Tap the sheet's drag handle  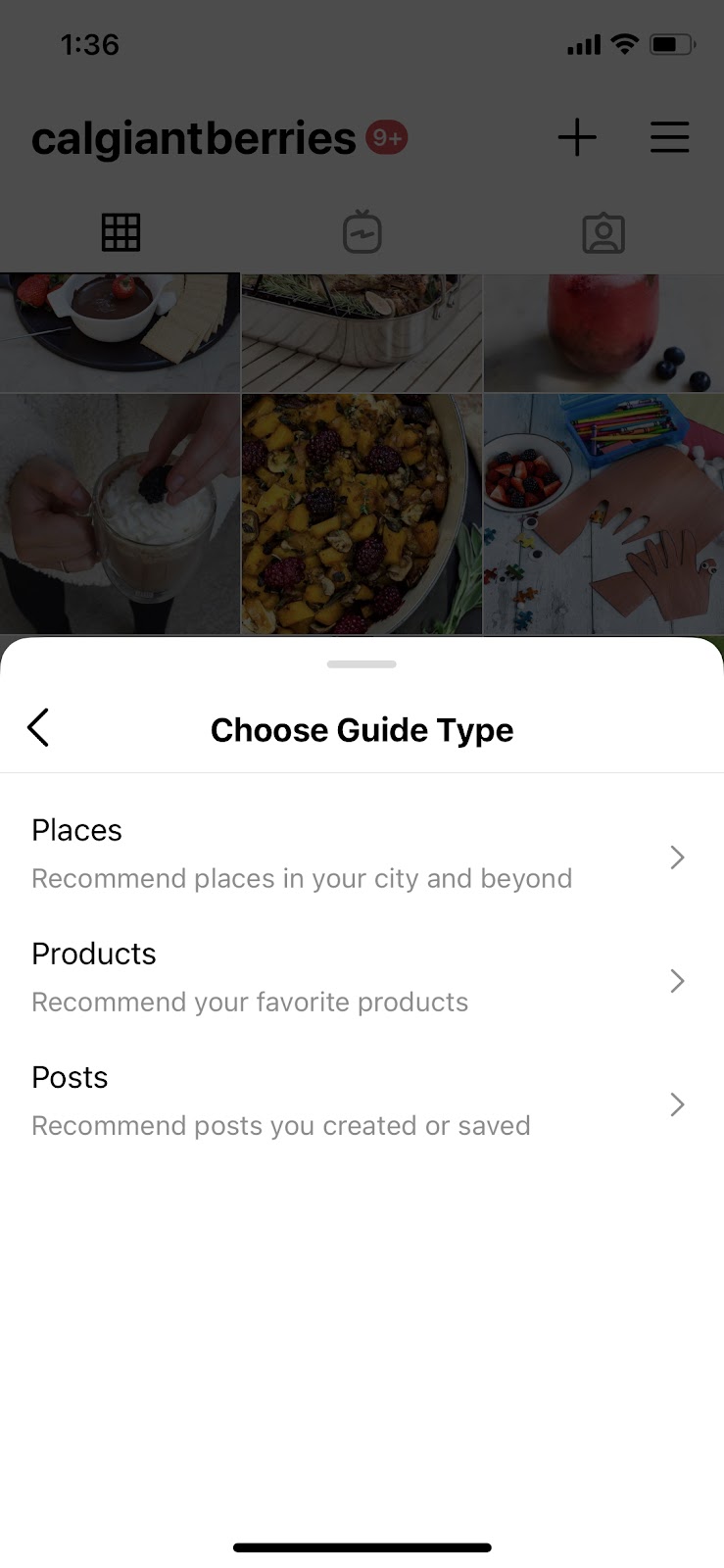[362, 664]
